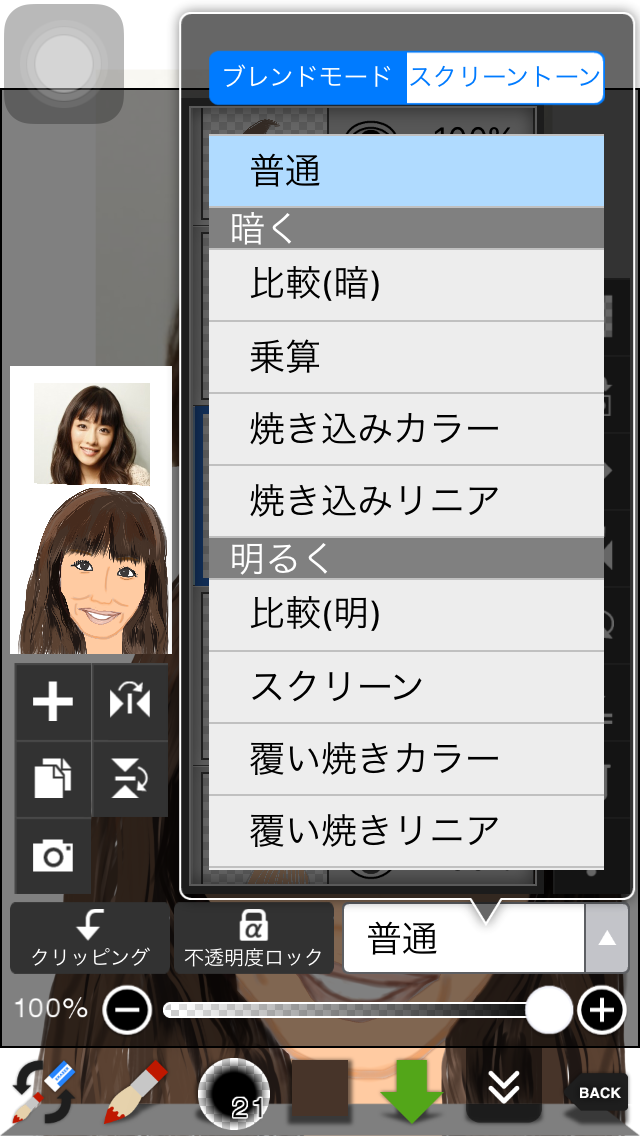Tap the BACK button
640x1136 pixels.
pyautogui.click(x=599, y=1093)
